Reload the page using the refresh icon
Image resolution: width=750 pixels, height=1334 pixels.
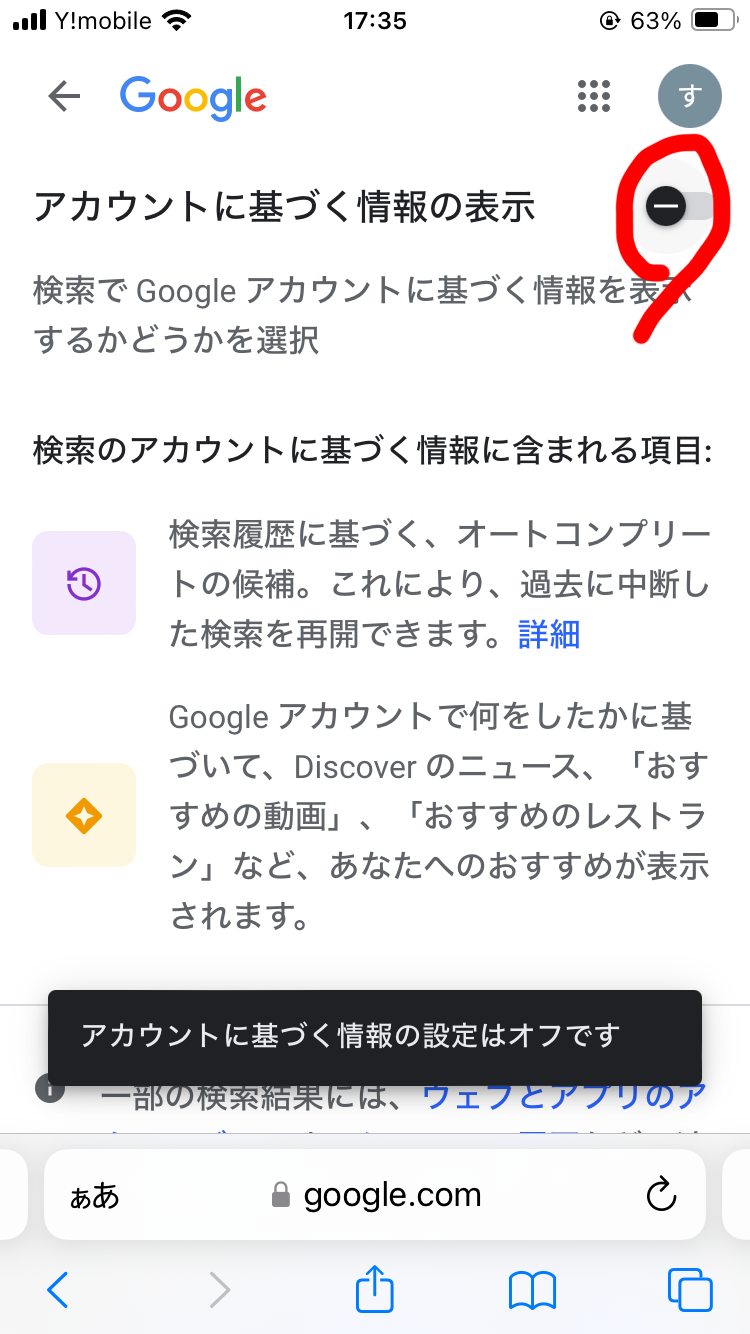pos(663,1194)
